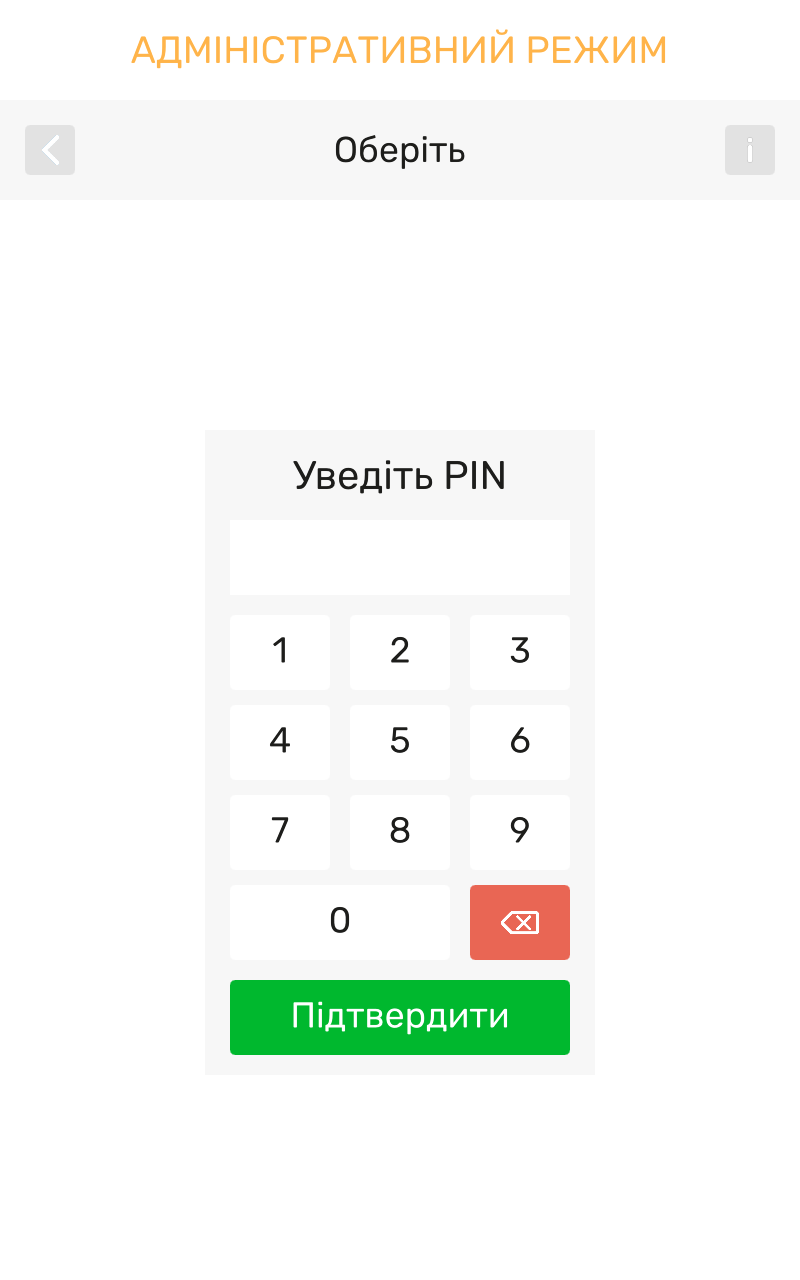The image size is (800, 1280).
Task: Enter digit 4 on the PIN pad
Action: 280,742
